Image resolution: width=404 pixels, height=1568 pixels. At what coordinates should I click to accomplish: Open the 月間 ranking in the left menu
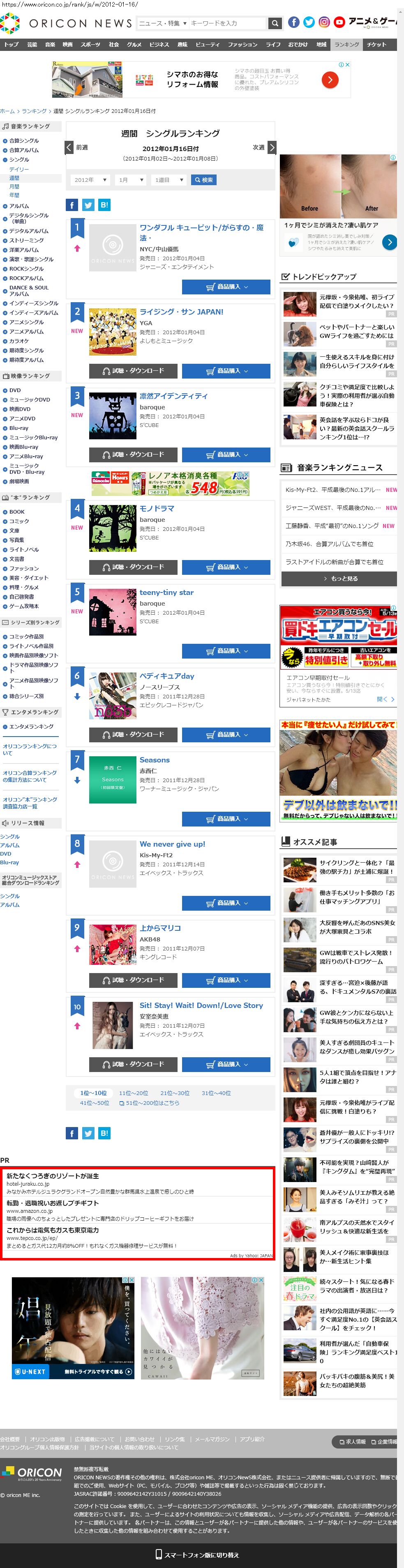coord(14,187)
